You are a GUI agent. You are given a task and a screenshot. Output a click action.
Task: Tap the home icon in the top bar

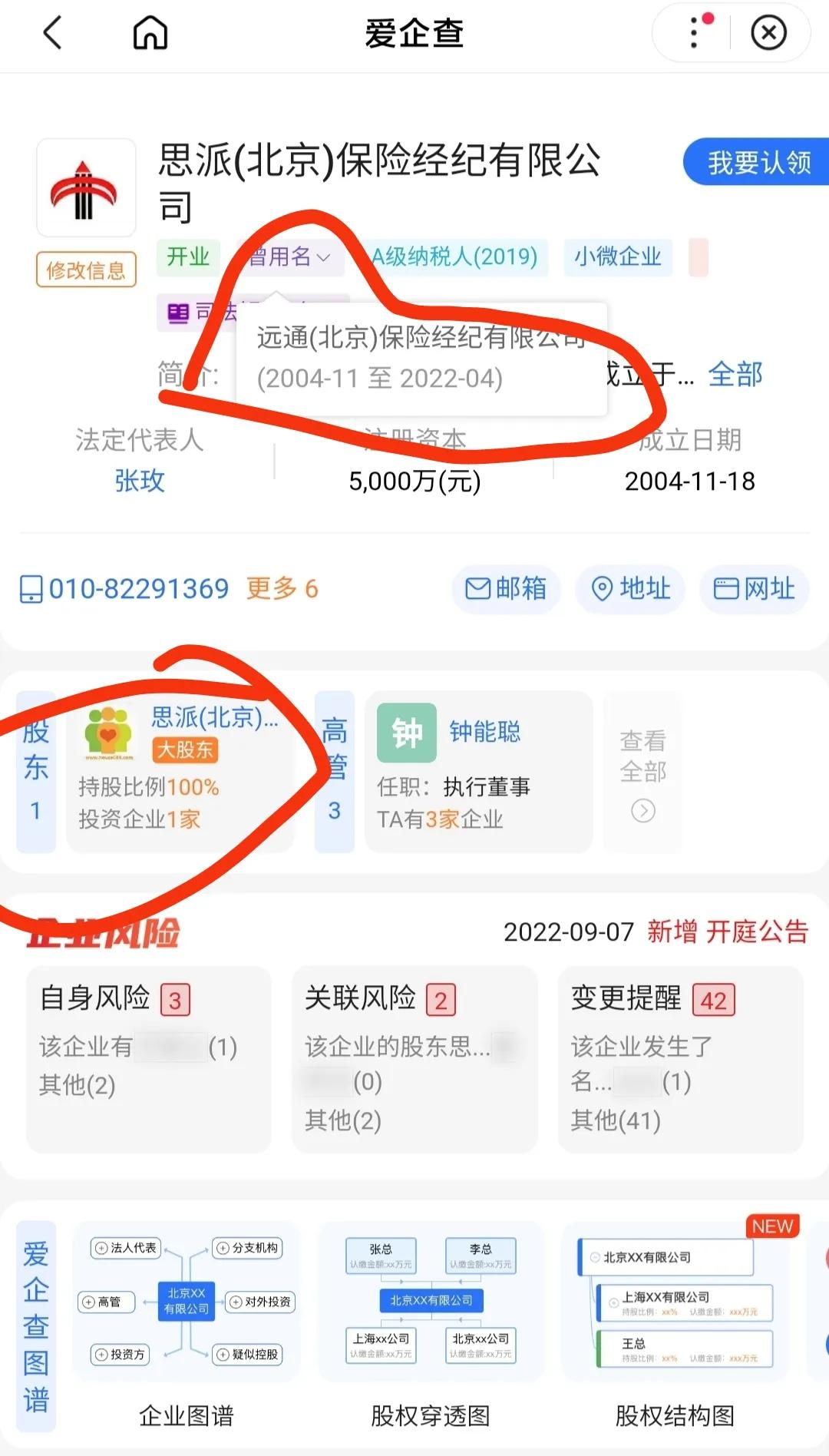[x=149, y=34]
